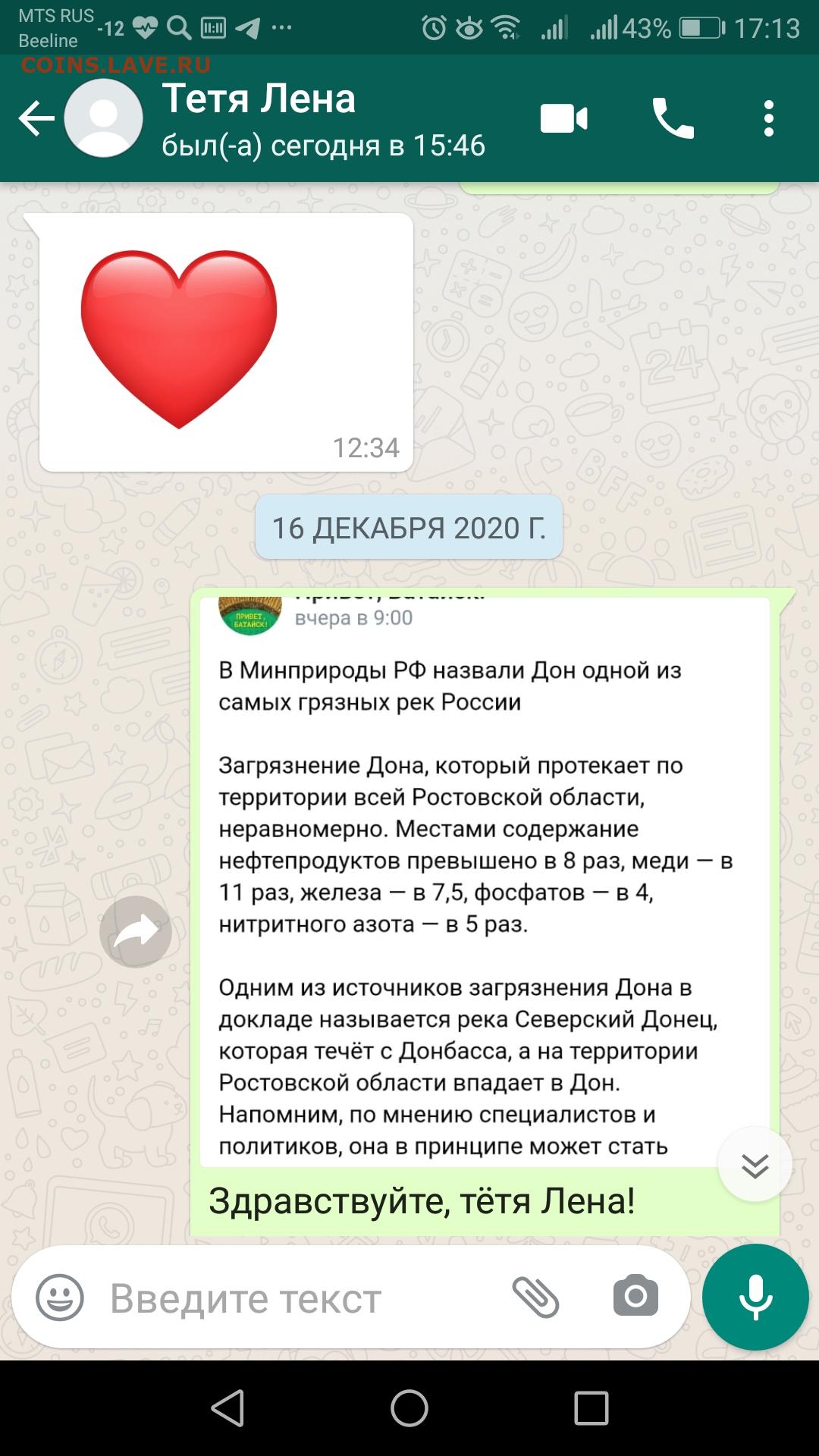
Task: Open contact info for Тетя Лена
Action: (323, 120)
